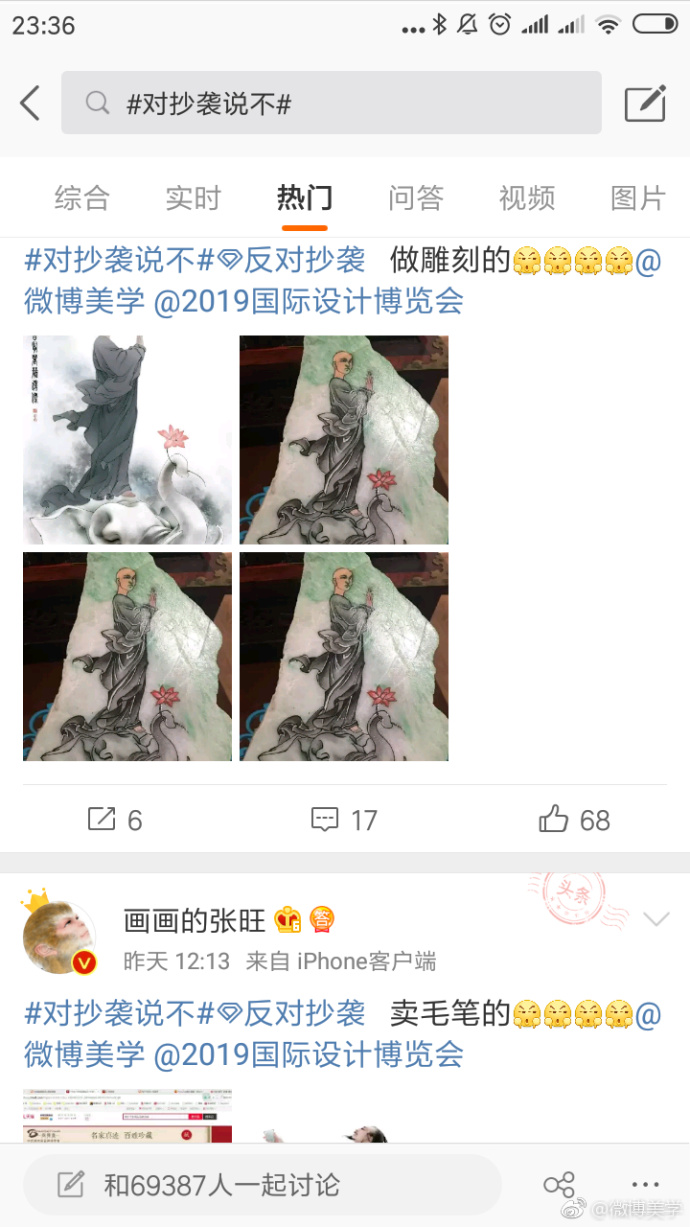Viewport: 690px width, 1227px height.
Task: Open 画画的张旺's profile avatar
Action: pos(60,936)
